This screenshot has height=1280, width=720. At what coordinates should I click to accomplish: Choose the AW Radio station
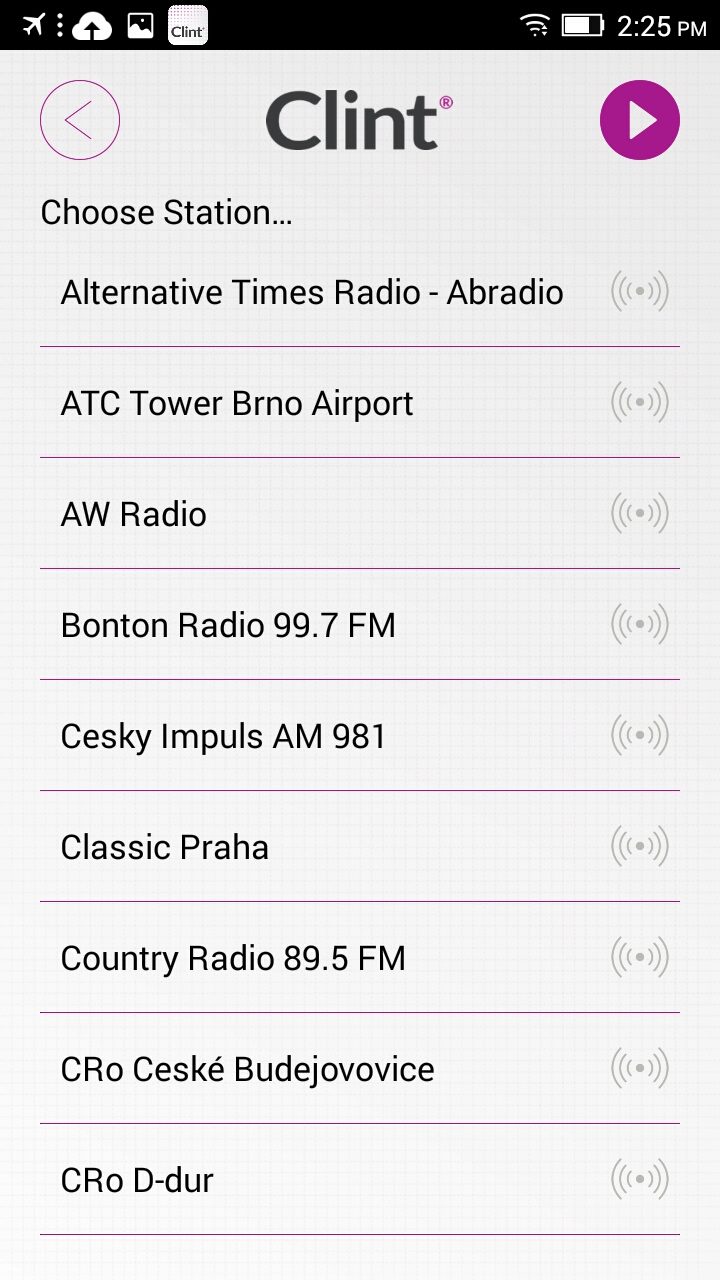coord(360,514)
